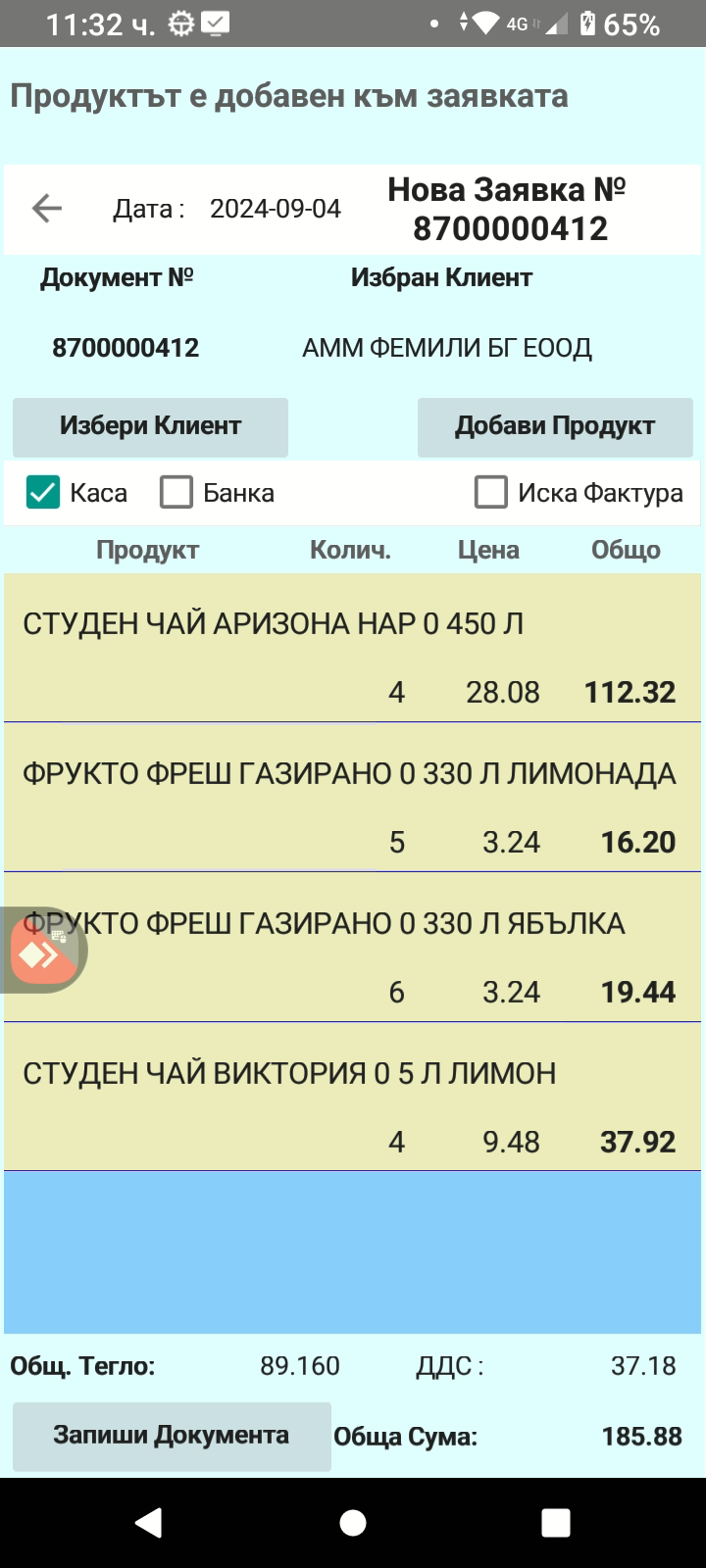The width and height of the screenshot is (706, 1568).
Task: Go to the home screen
Action: [x=353, y=1522]
